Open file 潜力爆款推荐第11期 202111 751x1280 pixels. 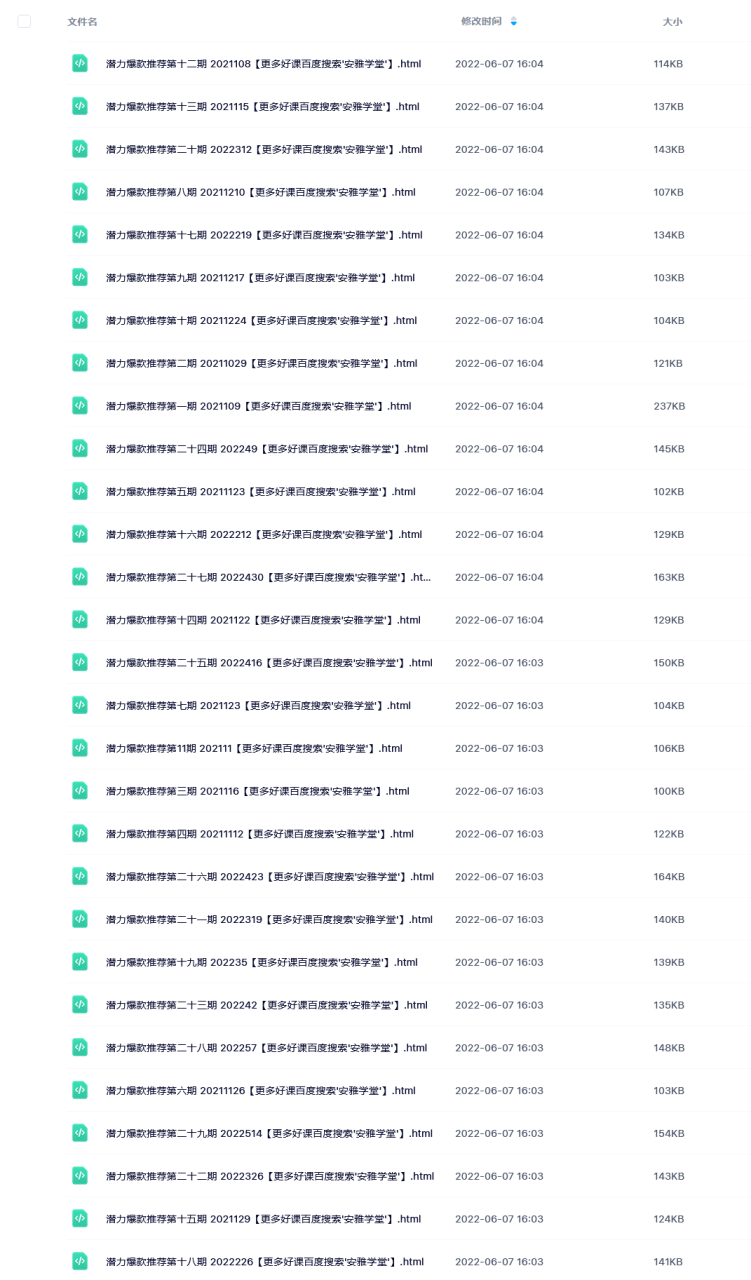[254, 748]
